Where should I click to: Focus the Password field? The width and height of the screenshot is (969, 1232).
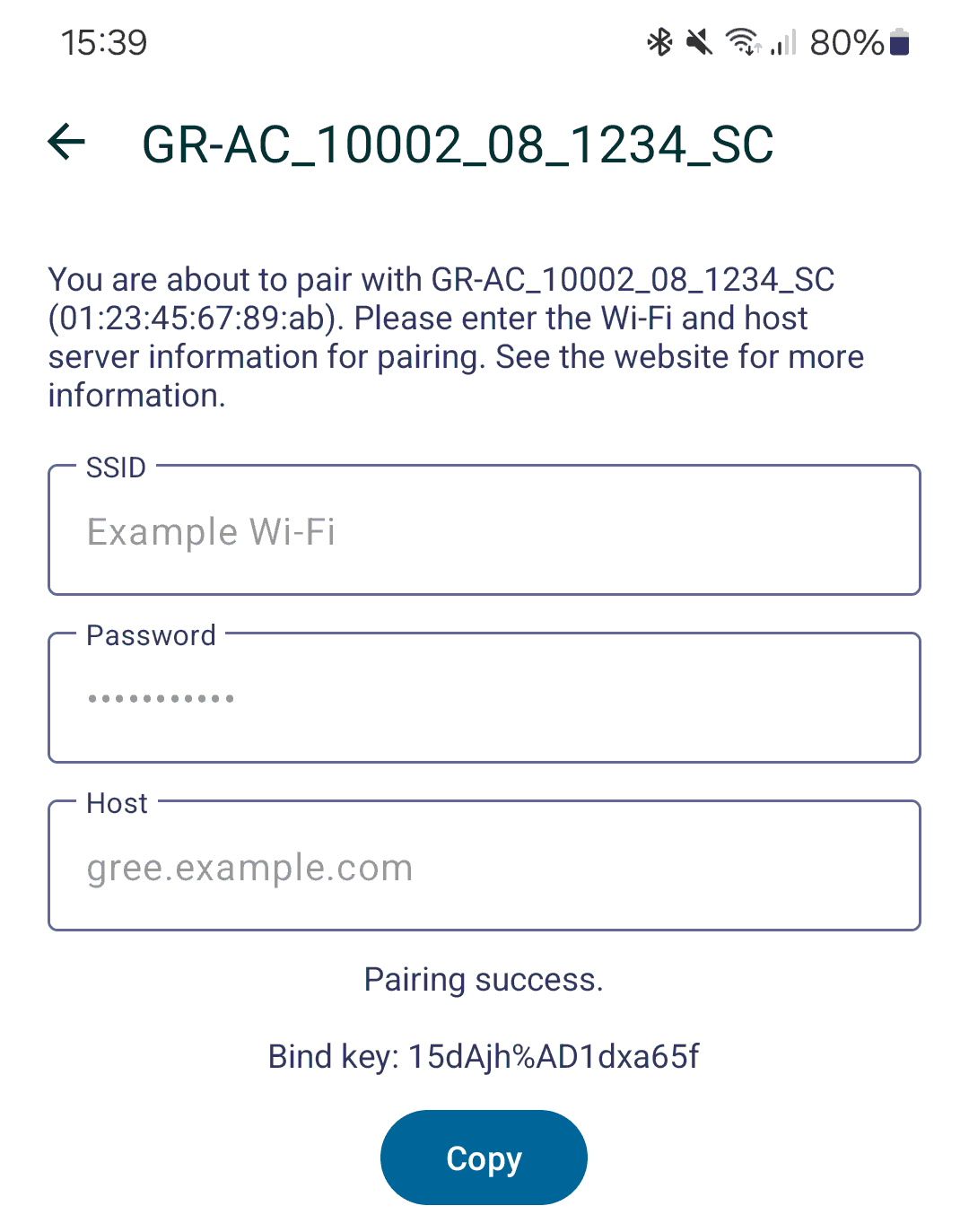[484, 699]
